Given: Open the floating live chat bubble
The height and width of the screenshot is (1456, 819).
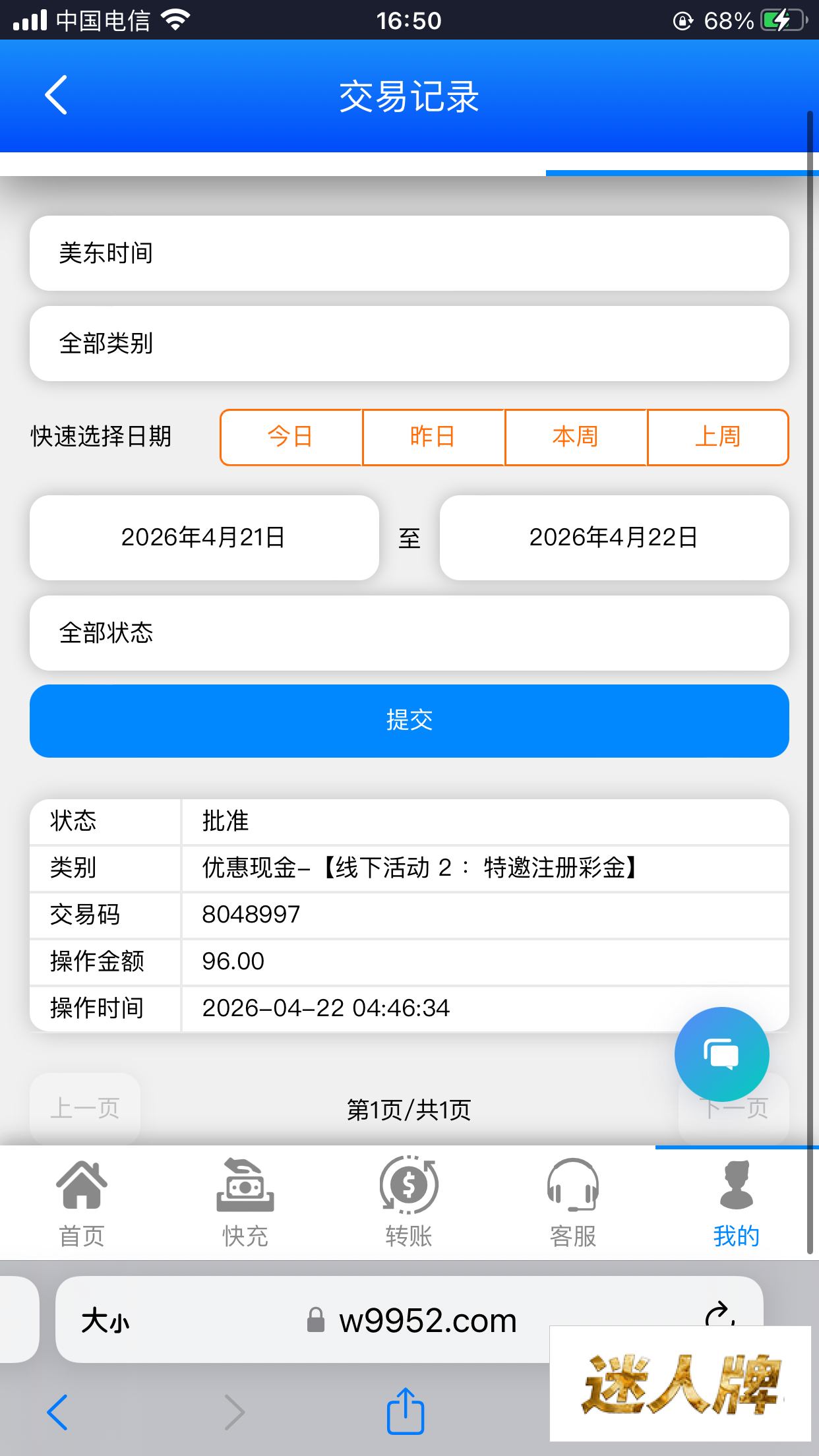Looking at the screenshot, I should pyautogui.click(x=721, y=1054).
